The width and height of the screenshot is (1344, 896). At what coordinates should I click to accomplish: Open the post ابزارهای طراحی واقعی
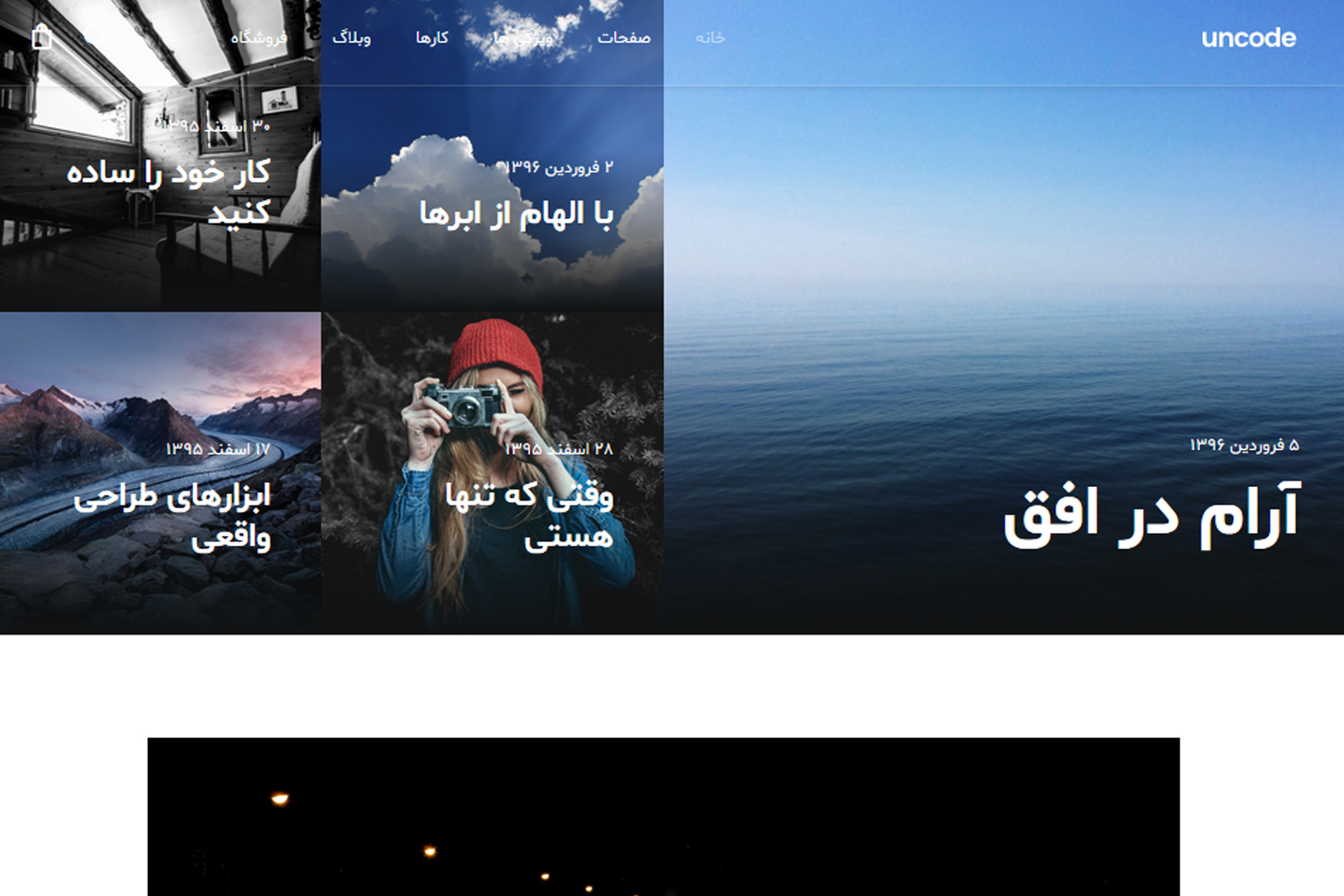(173, 514)
